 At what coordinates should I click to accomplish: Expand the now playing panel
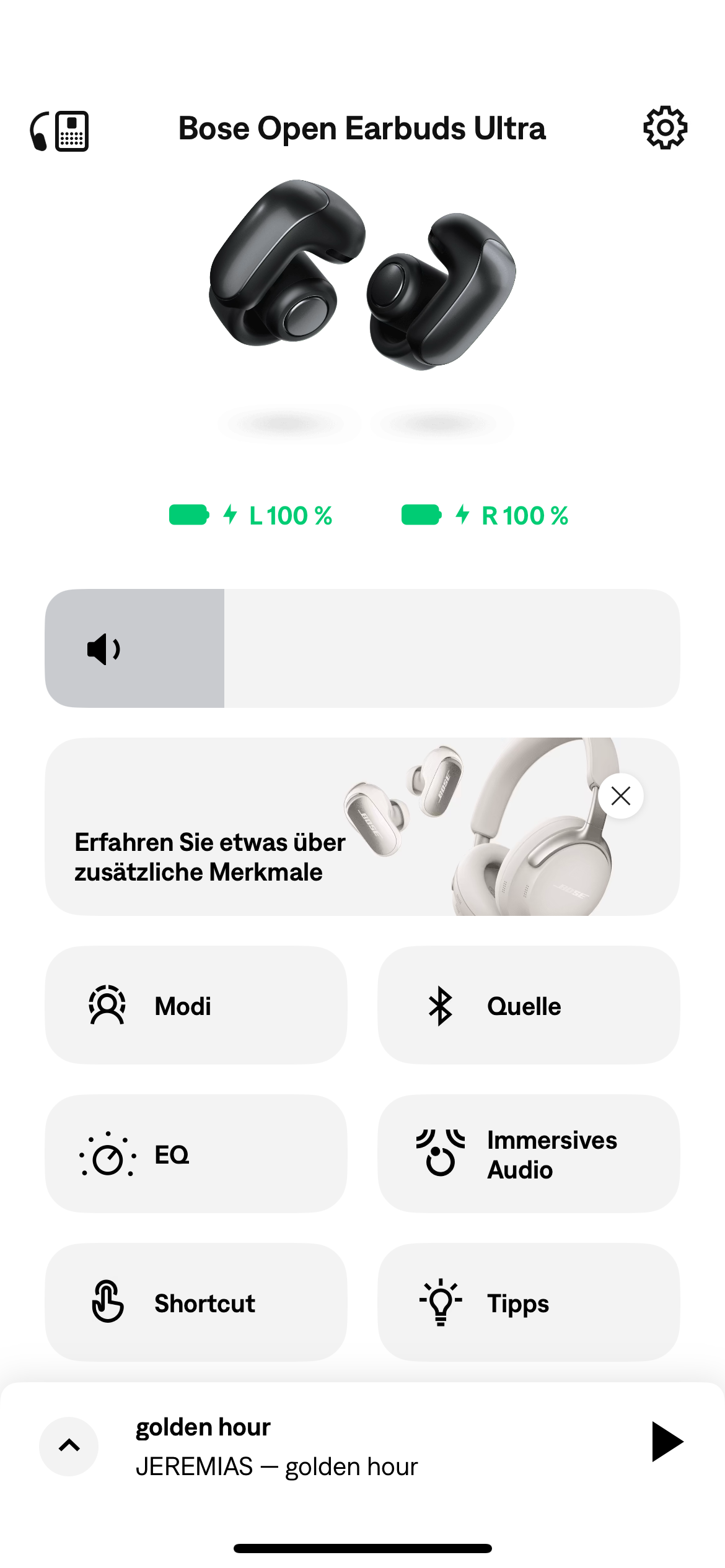69,1446
